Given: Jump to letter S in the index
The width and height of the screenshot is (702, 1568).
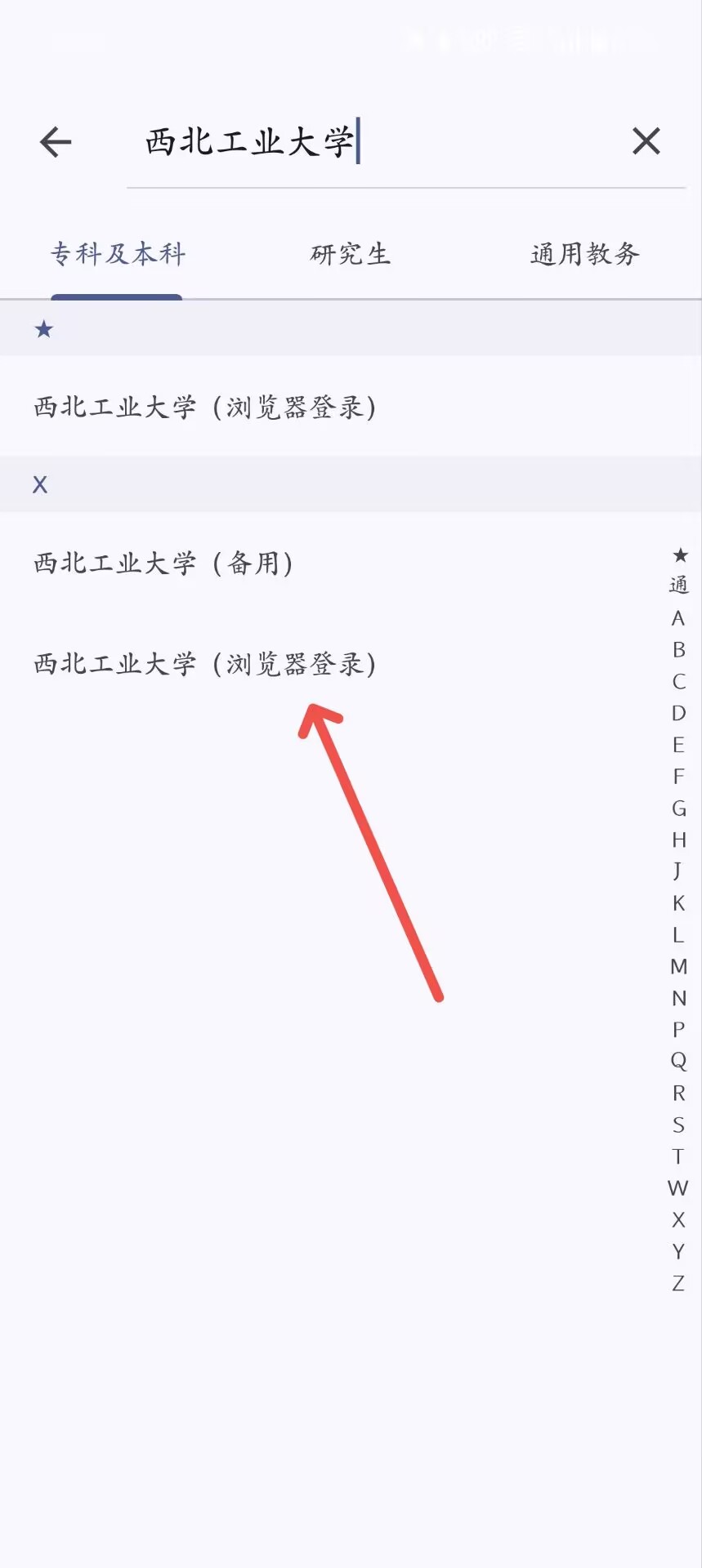Looking at the screenshot, I should 678,1125.
